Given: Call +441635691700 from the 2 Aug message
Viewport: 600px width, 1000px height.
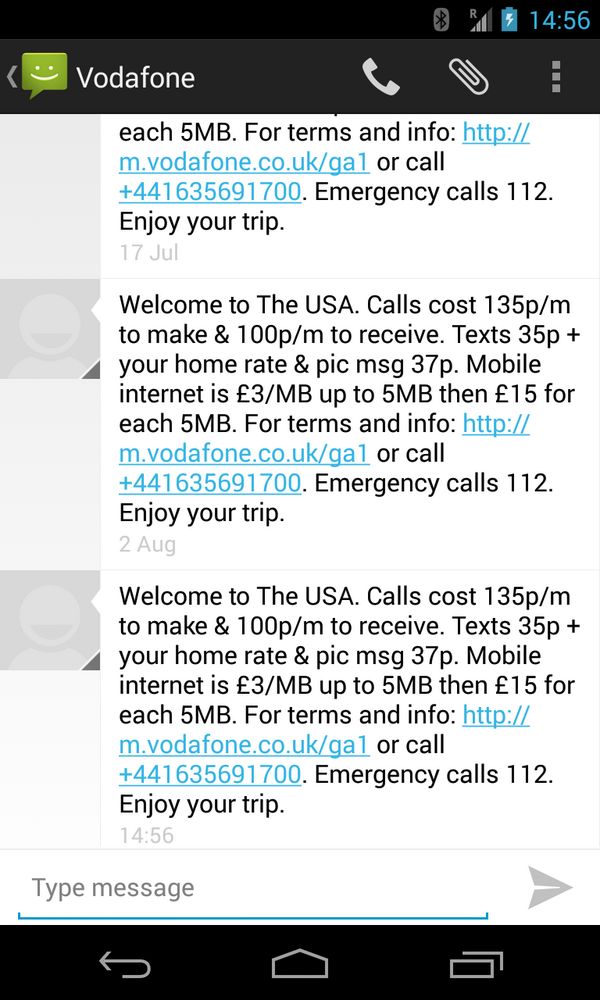Looking at the screenshot, I should pyautogui.click(x=209, y=483).
